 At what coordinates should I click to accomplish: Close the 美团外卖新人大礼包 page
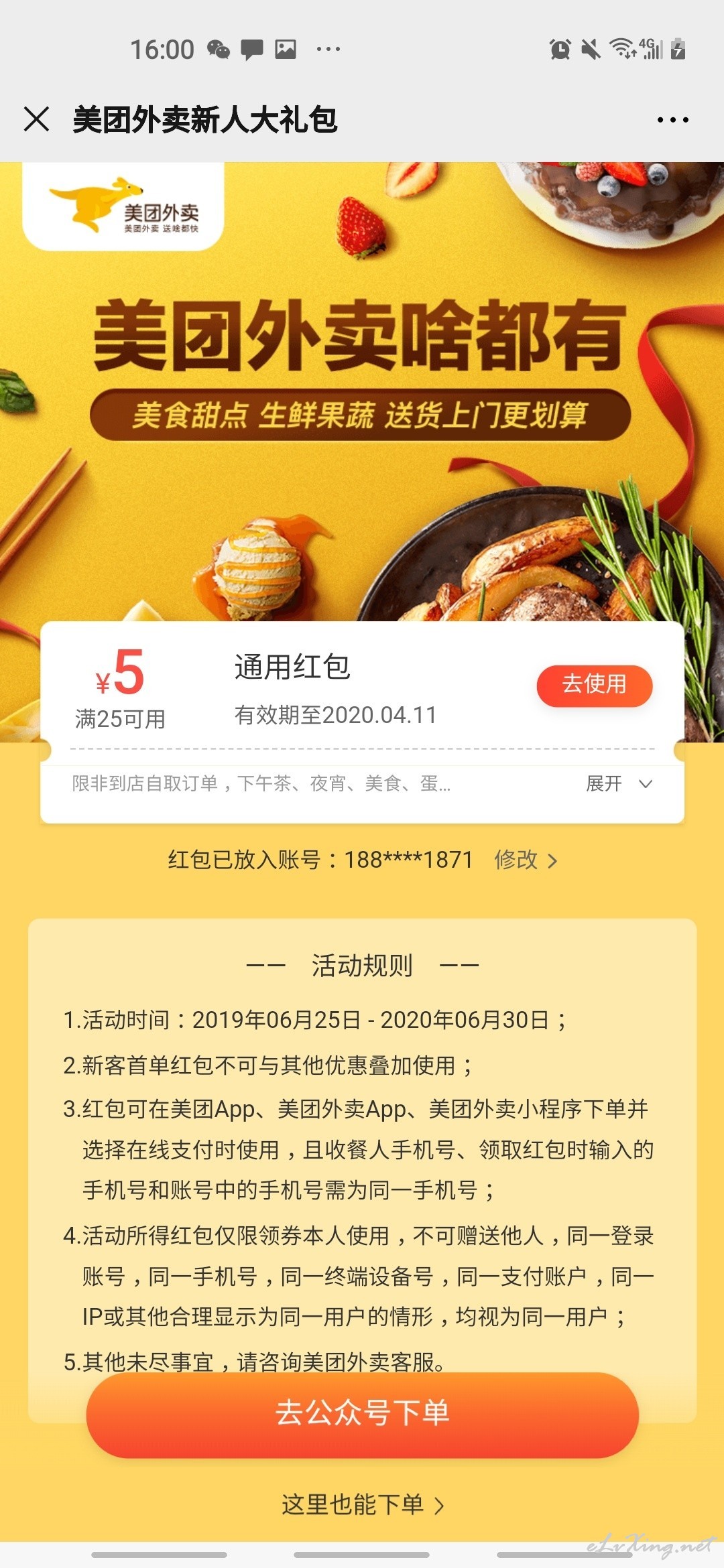point(36,119)
